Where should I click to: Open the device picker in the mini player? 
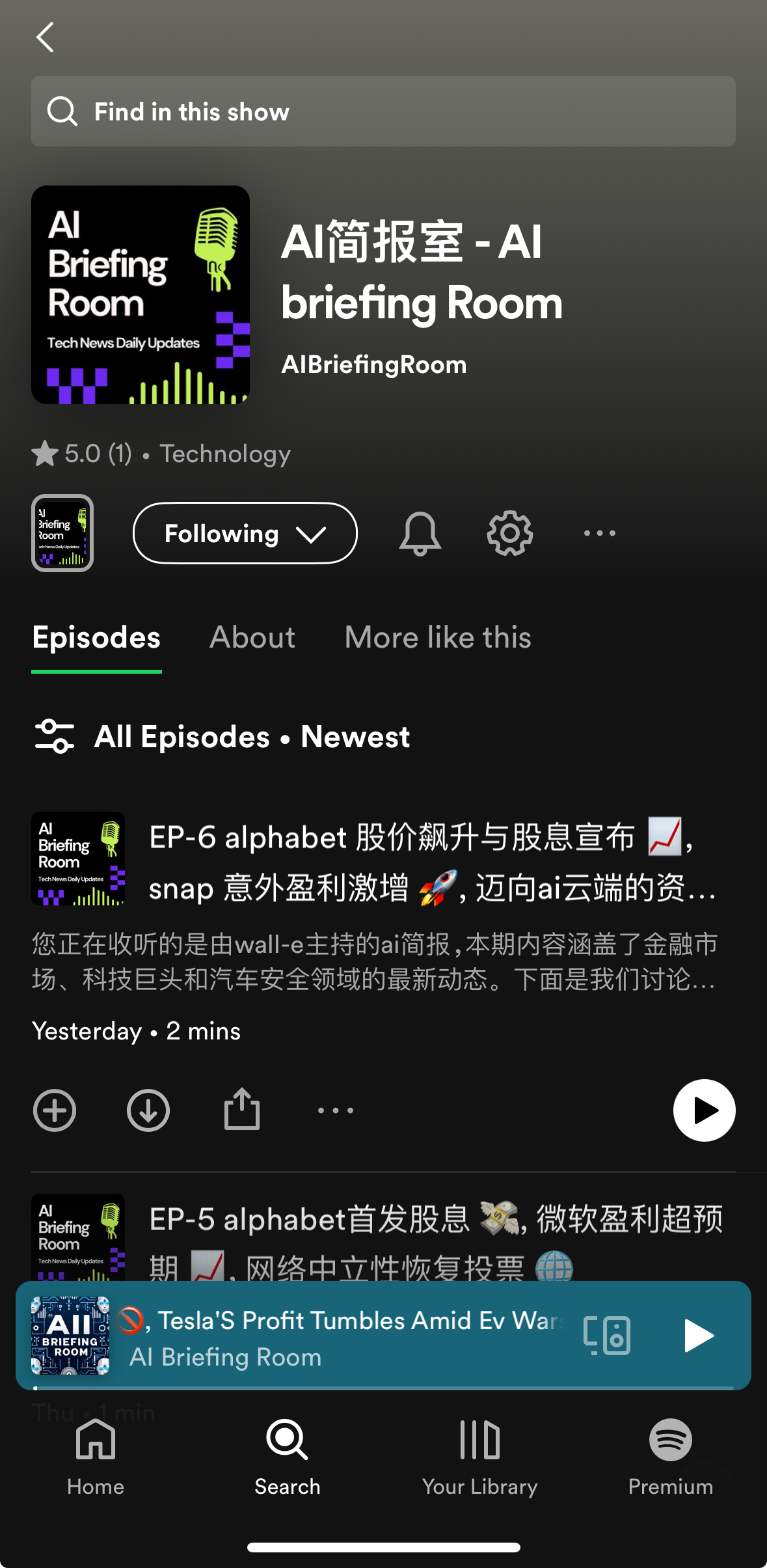pyautogui.click(x=606, y=1335)
